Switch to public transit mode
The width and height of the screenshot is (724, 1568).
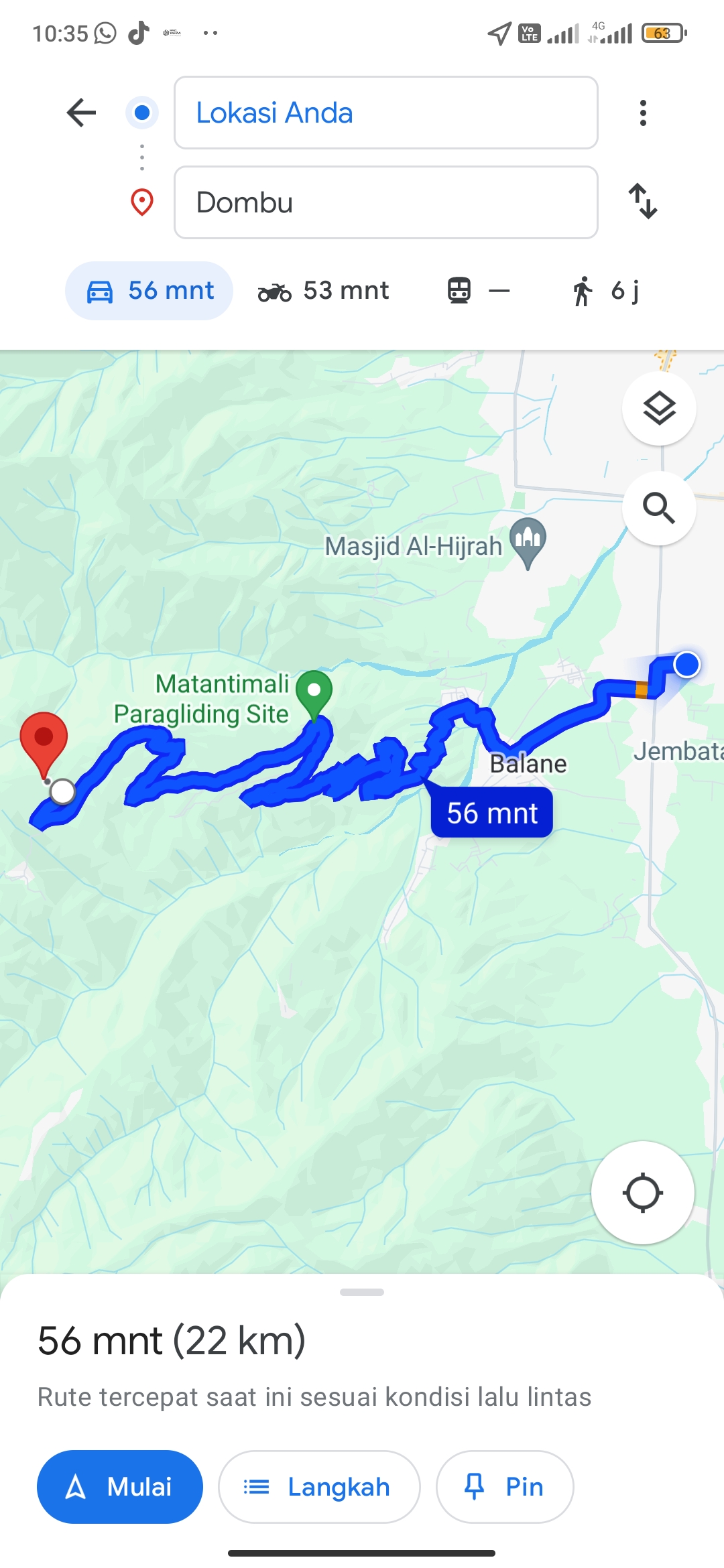tap(478, 291)
